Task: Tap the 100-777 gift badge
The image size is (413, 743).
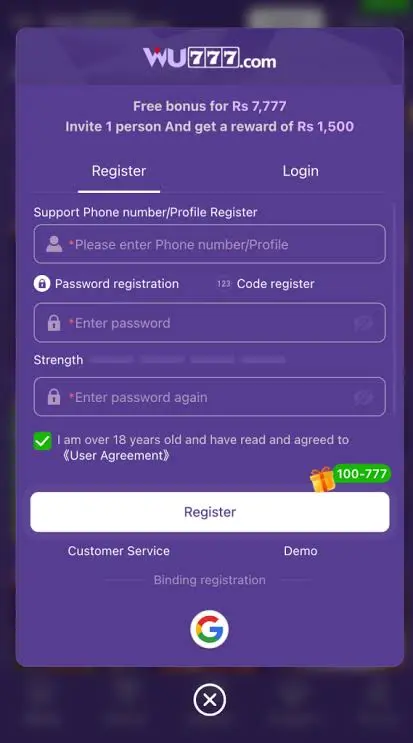Action: click(350, 478)
